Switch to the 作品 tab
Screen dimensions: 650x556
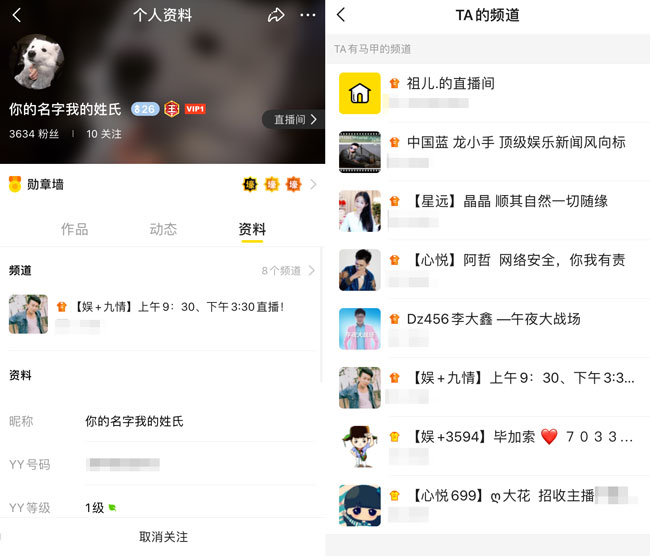point(74,229)
